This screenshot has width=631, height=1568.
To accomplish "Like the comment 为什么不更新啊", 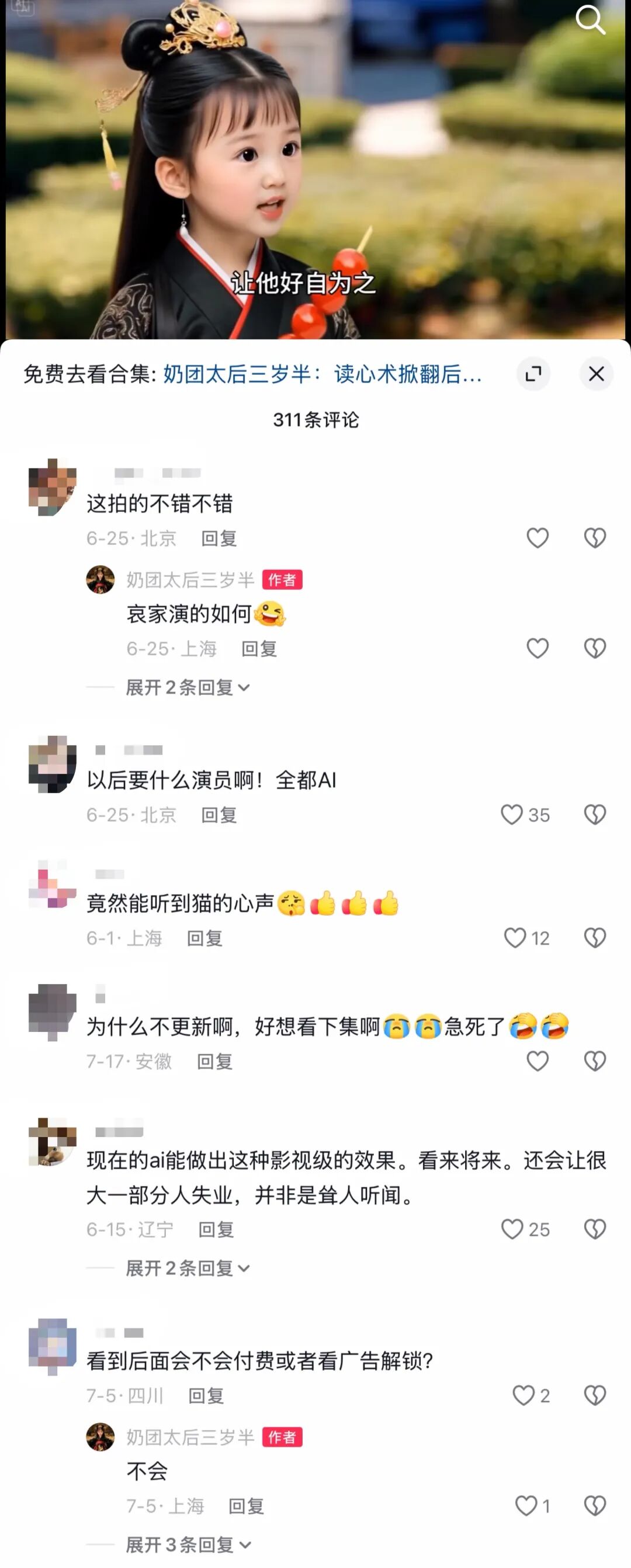I will point(537,1062).
